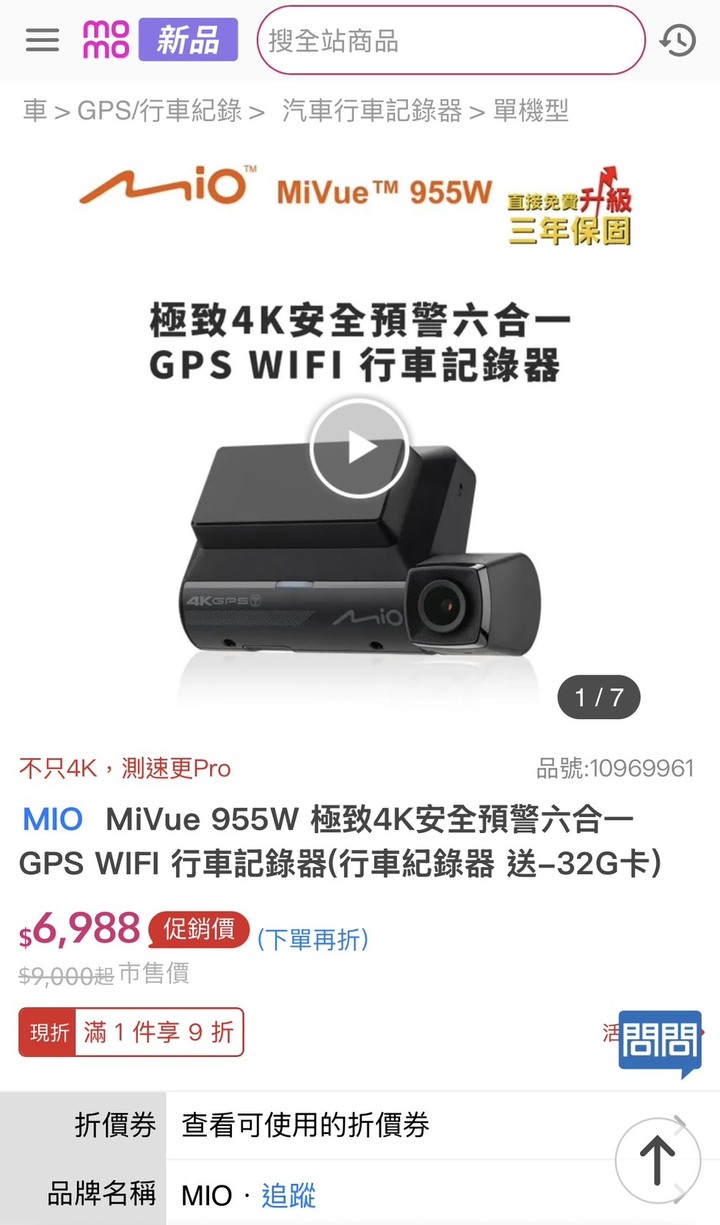The width and height of the screenshot is (720, 1225).
Task: Play the product video
Action: click(359, 448)
